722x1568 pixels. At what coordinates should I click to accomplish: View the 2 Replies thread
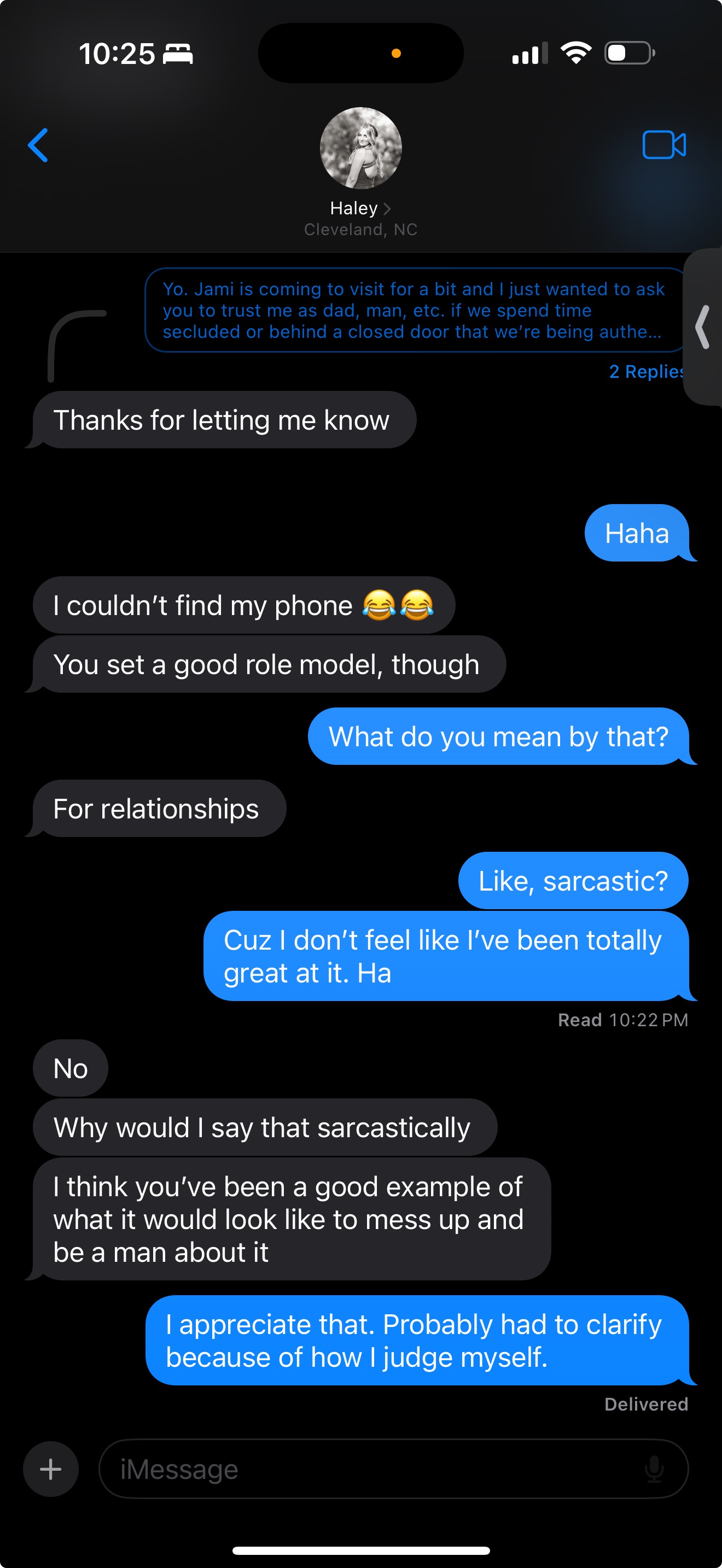[645, 371]
